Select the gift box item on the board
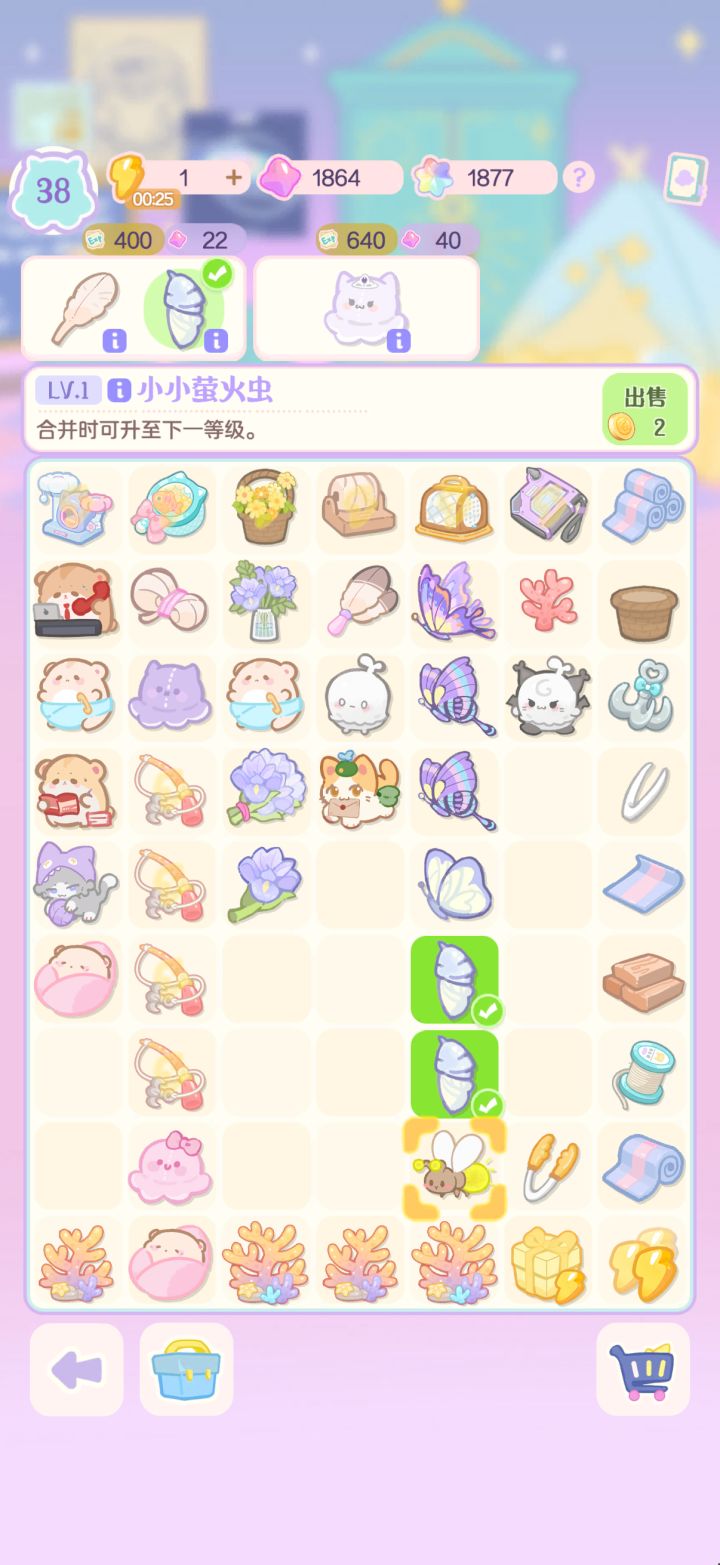Image resolution: width=720 pixels, height=1565 pixels. 548,1260
